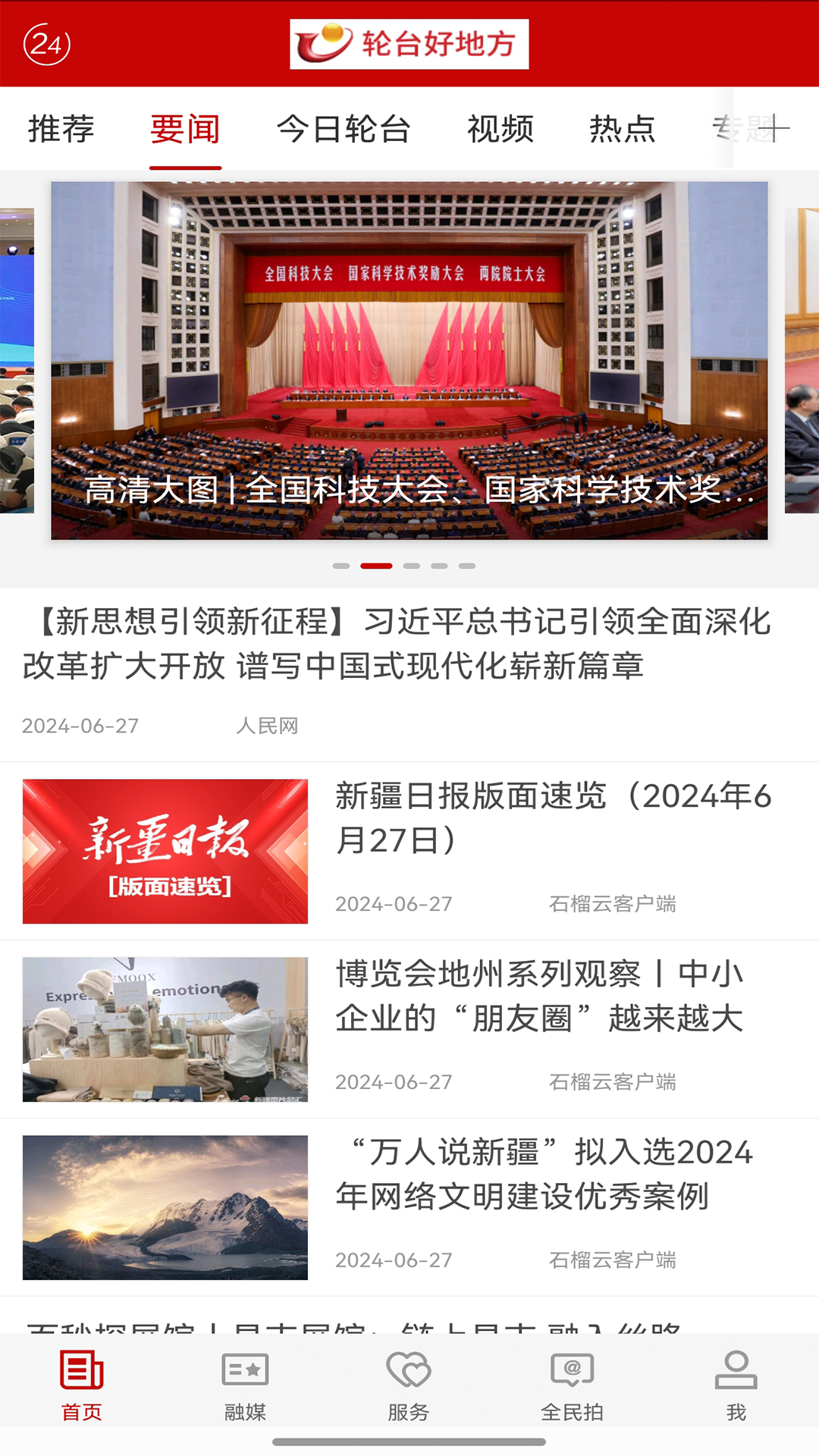The image size is (819, 1456).
Task: Switch to the 推荐 recommended tab
Action: pos(61,129)
